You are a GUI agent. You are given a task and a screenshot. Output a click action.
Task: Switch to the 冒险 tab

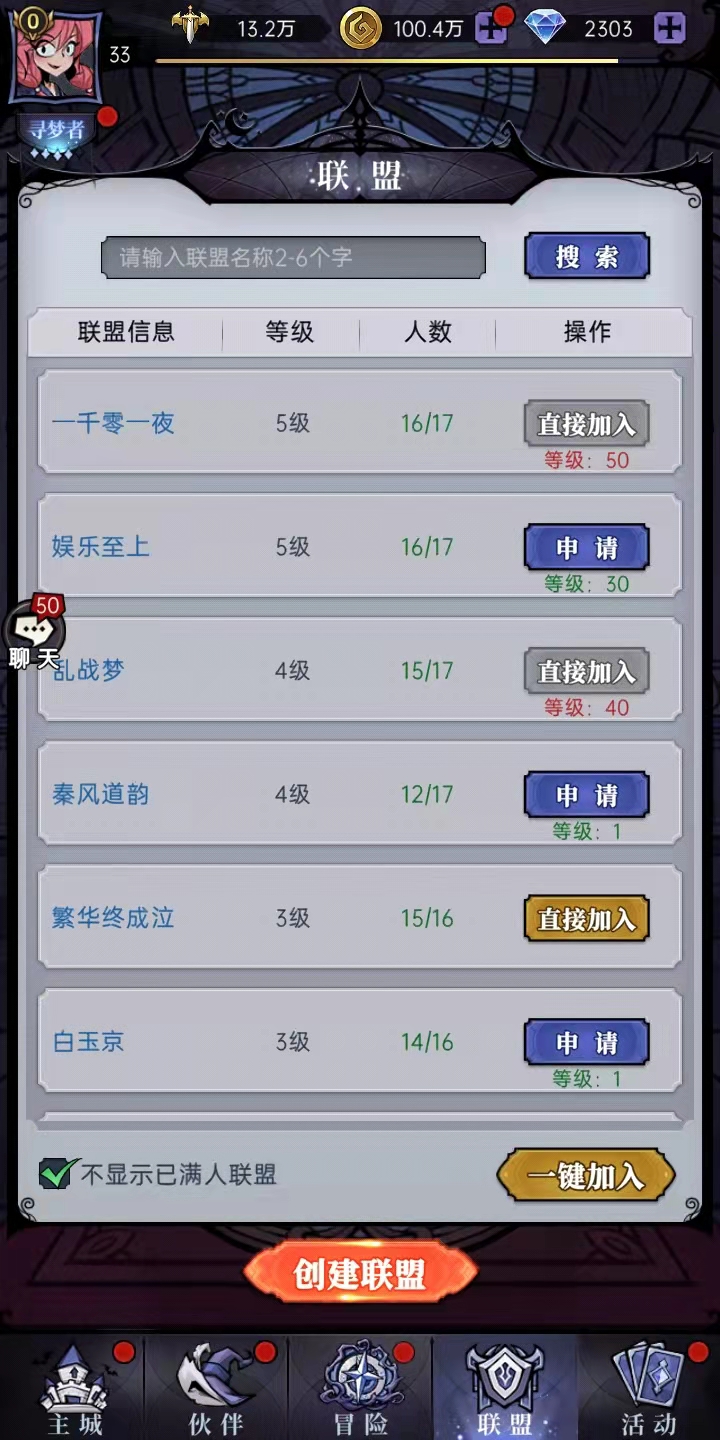point(360,1390)
